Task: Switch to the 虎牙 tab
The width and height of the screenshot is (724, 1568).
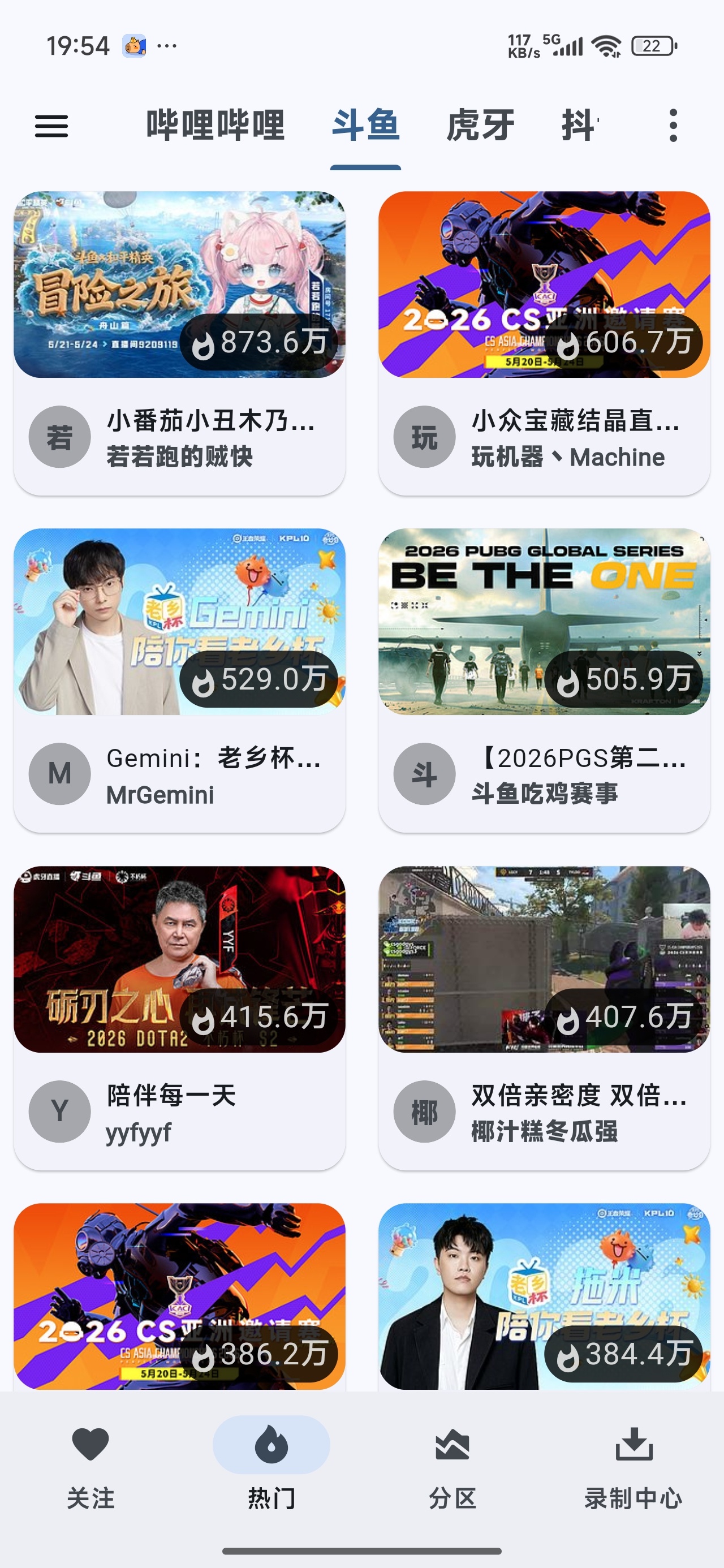Action: click(480, 126)
